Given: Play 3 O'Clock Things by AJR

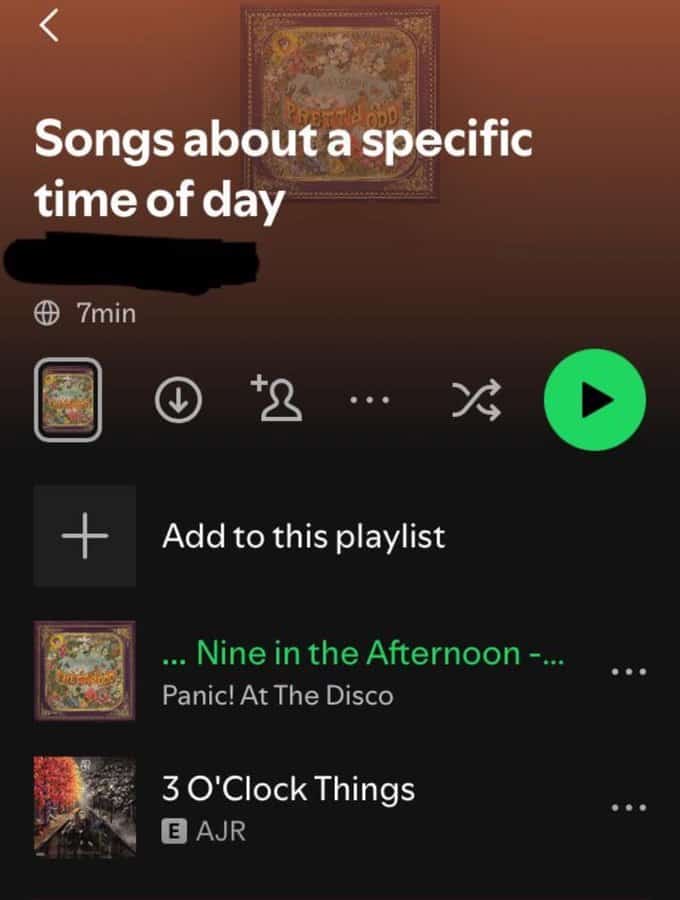Looking at the screenshot, I should coord(288,806).
